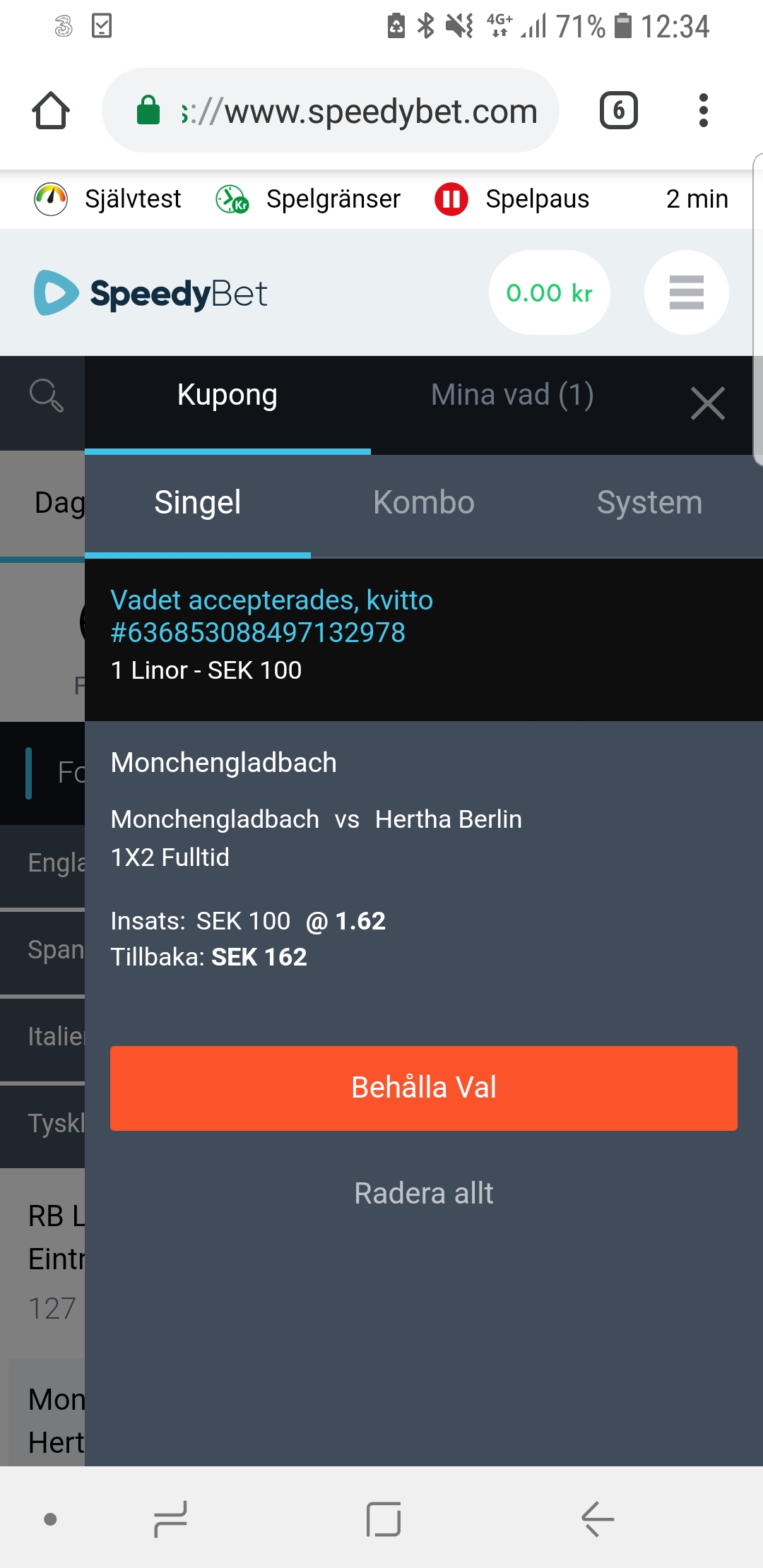This screenshot has width=763, height=1568.
Task: Open Spelgränser limits
Action: coord(308,199)
